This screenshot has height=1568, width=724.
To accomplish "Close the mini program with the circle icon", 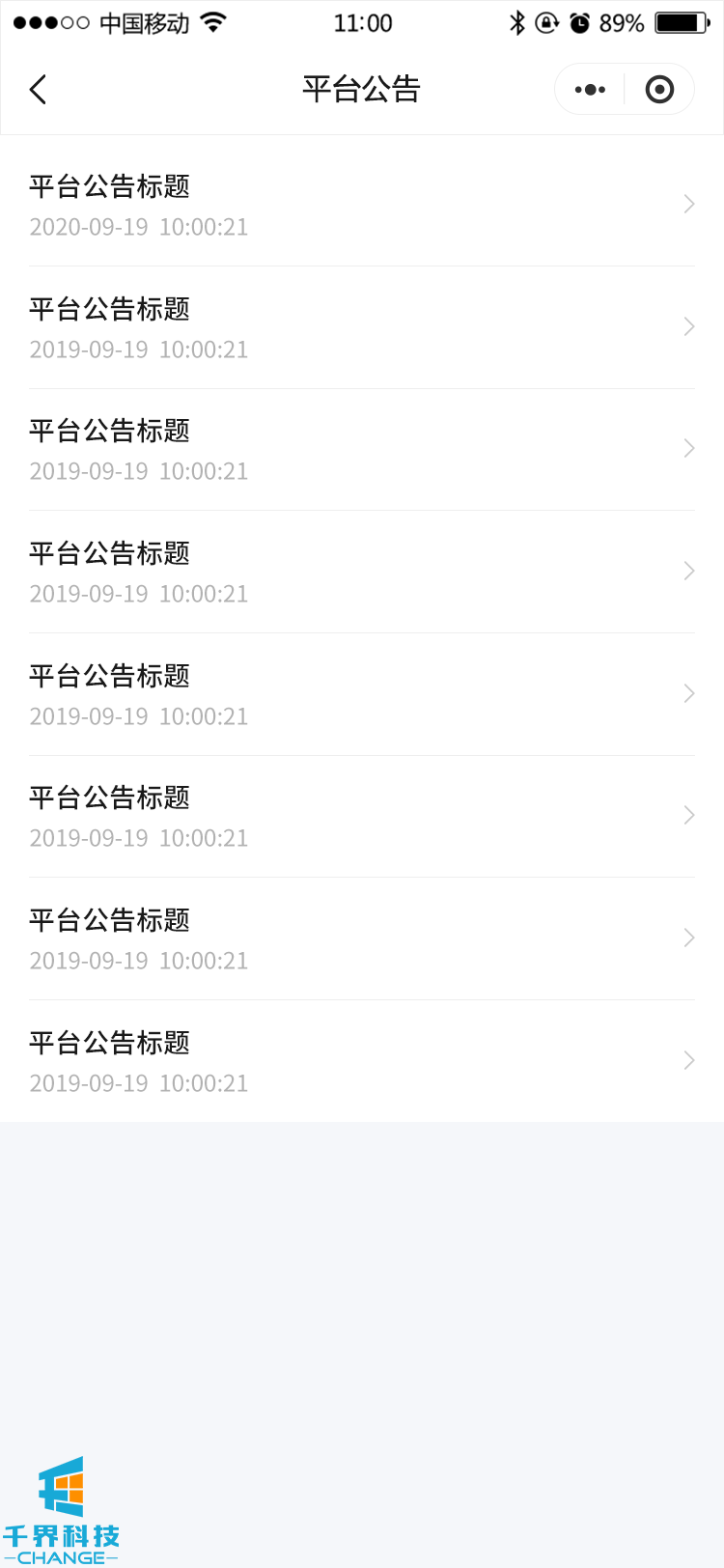I will click(x=659, y=90).
